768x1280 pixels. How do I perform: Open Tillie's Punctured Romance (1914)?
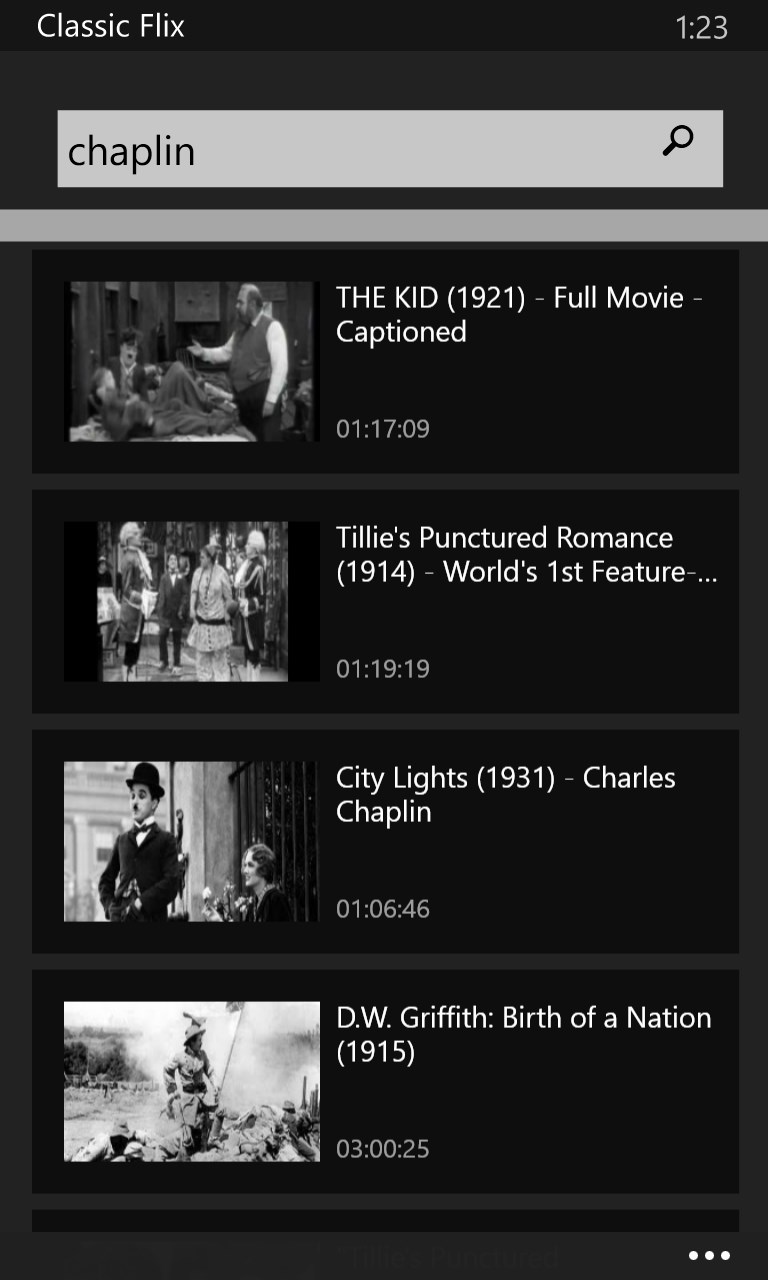(385, 601)
